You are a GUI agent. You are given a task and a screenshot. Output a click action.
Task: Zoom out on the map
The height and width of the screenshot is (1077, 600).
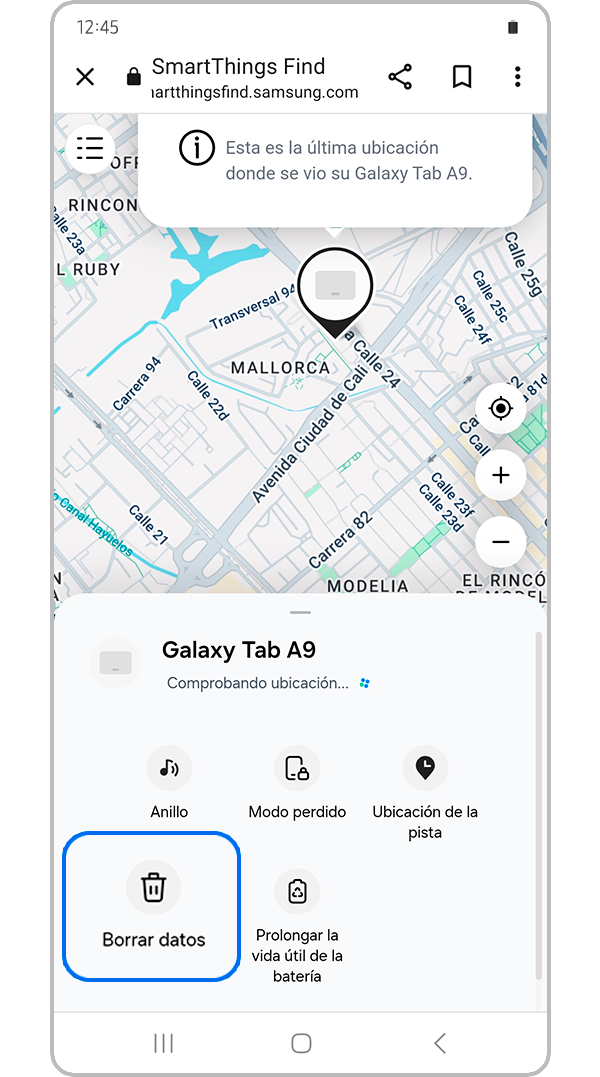[500, 542]
